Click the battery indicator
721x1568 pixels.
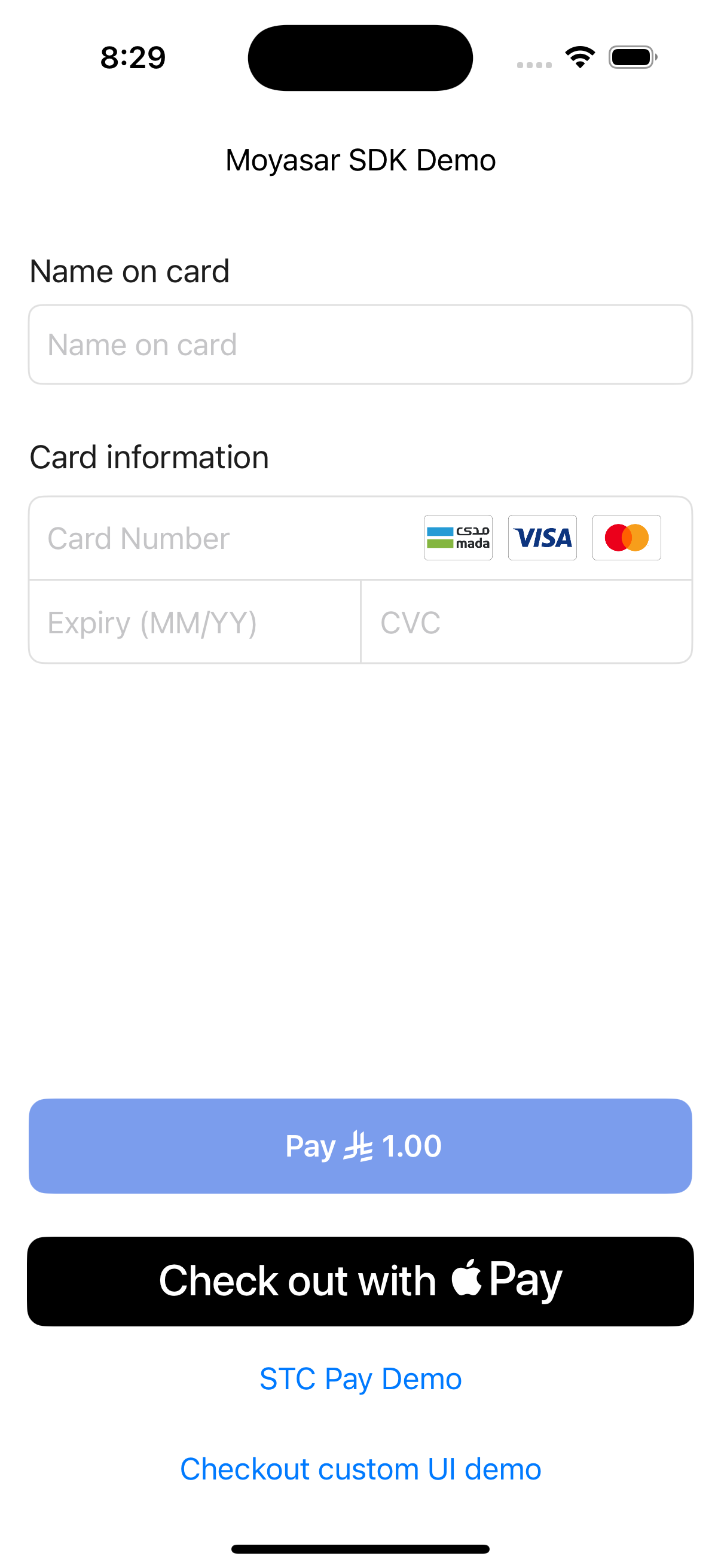pyautogui.click(x=631, y=57)
